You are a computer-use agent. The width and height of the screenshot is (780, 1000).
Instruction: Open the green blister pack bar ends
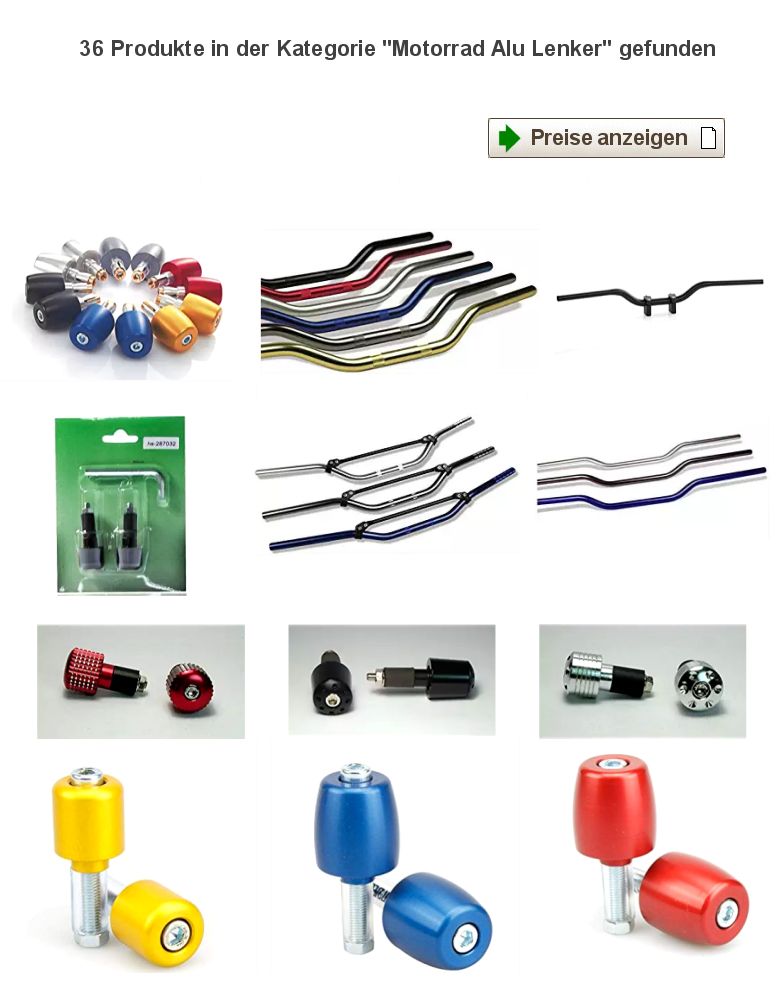coord(120,505)
